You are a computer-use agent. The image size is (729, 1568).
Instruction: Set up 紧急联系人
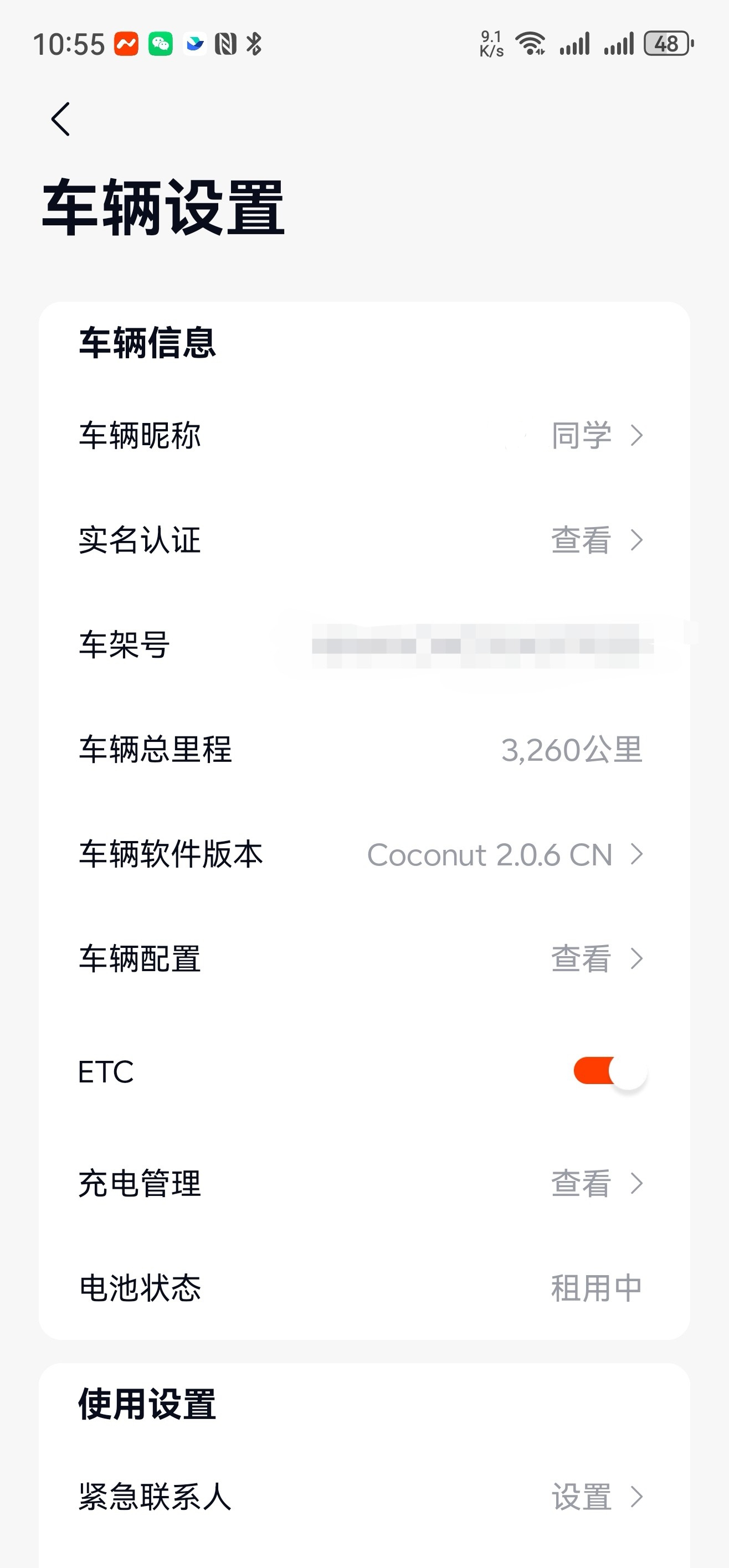(363, 1497)
